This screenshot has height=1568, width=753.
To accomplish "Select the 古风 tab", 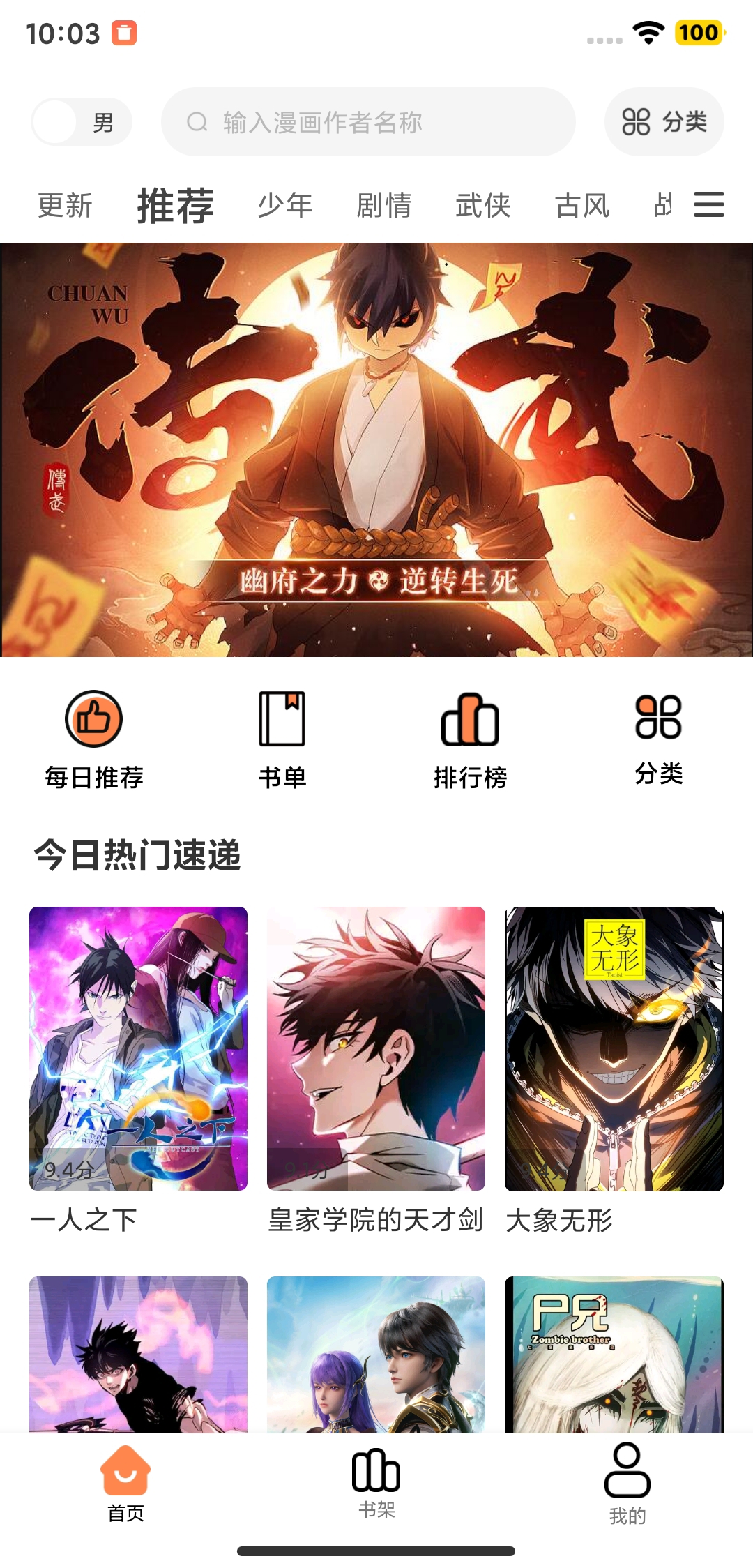I will (582, 206).
